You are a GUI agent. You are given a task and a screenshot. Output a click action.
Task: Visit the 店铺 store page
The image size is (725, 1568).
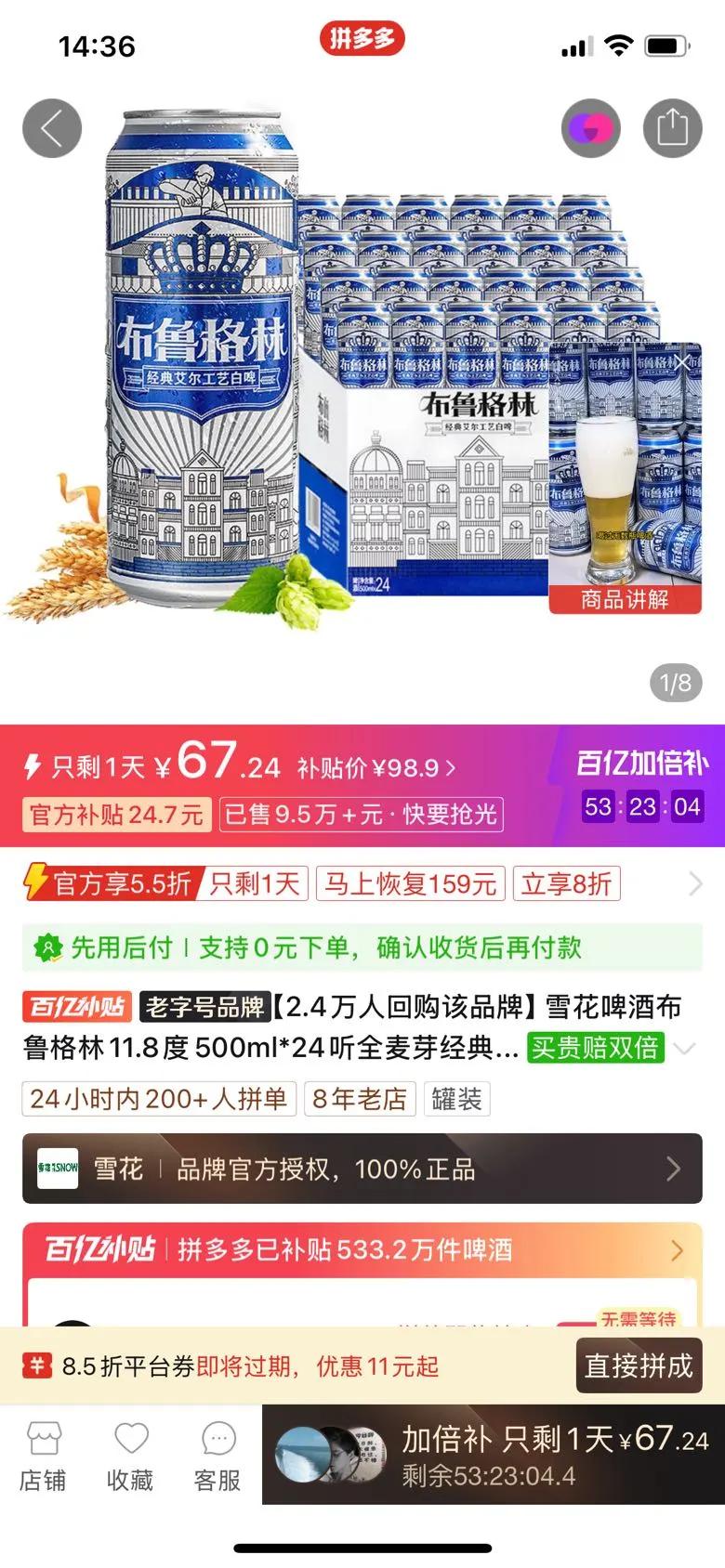pyautogui.click(x=43, y=1456)
